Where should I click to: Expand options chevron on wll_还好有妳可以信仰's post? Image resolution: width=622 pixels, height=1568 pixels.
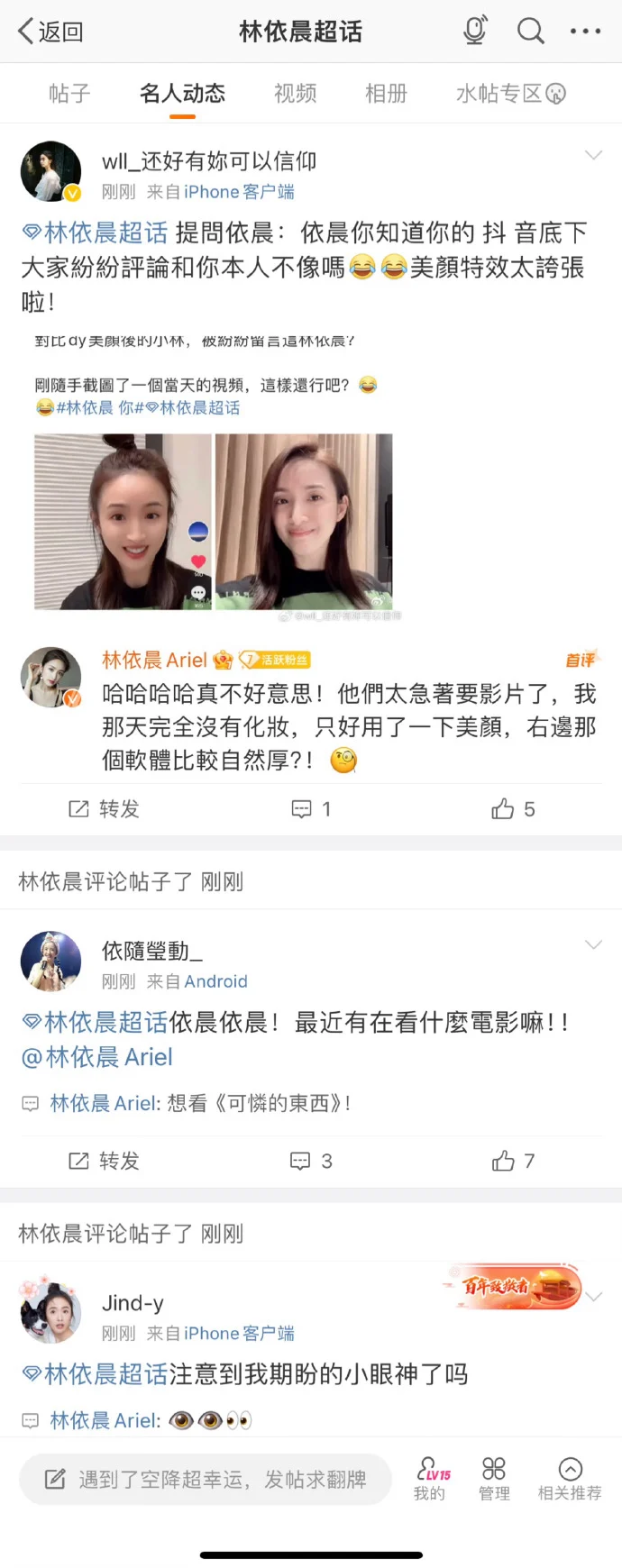click(x=593, y=155)
